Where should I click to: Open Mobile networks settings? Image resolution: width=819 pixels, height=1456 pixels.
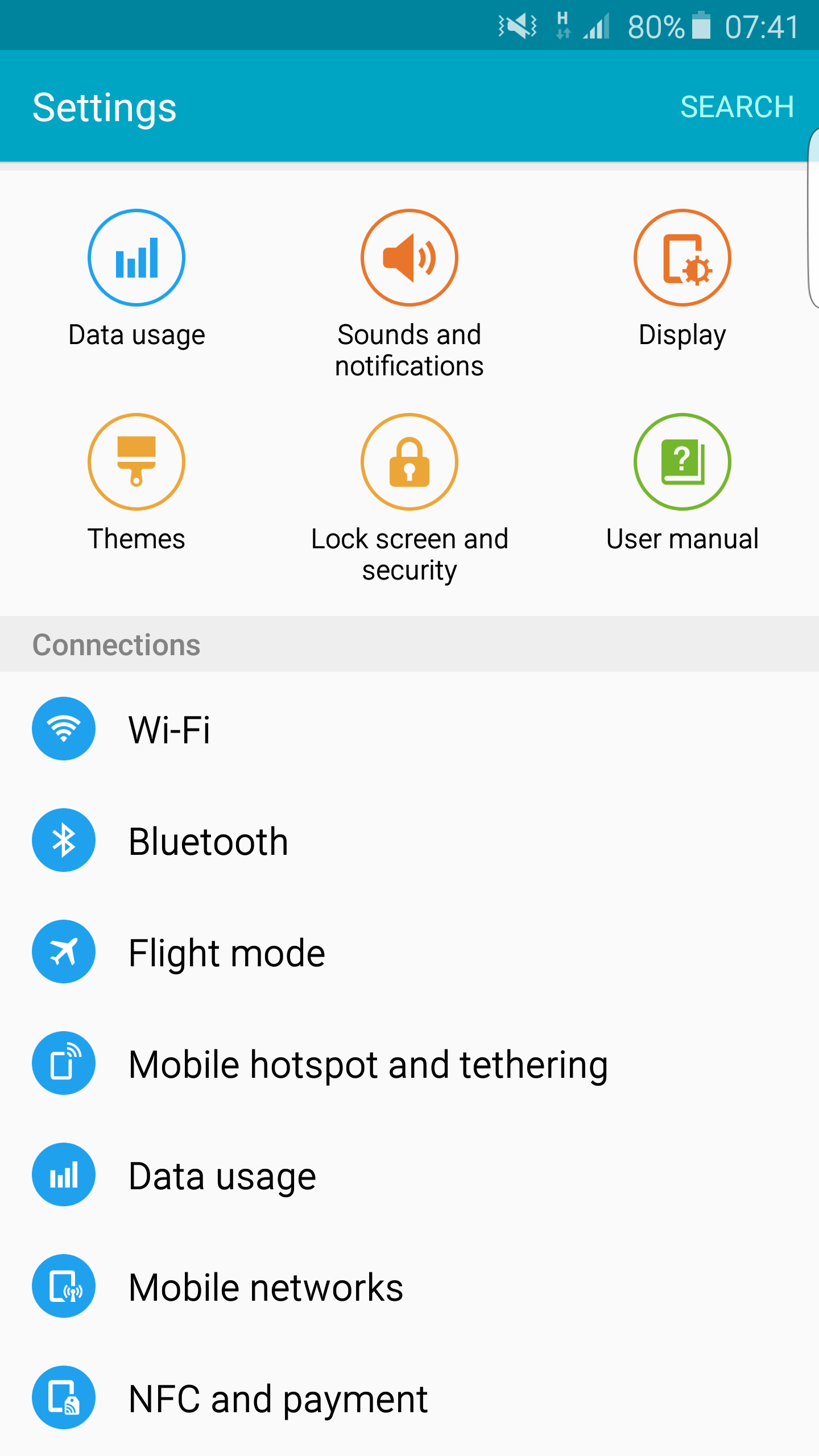(x=409, y=1286)
